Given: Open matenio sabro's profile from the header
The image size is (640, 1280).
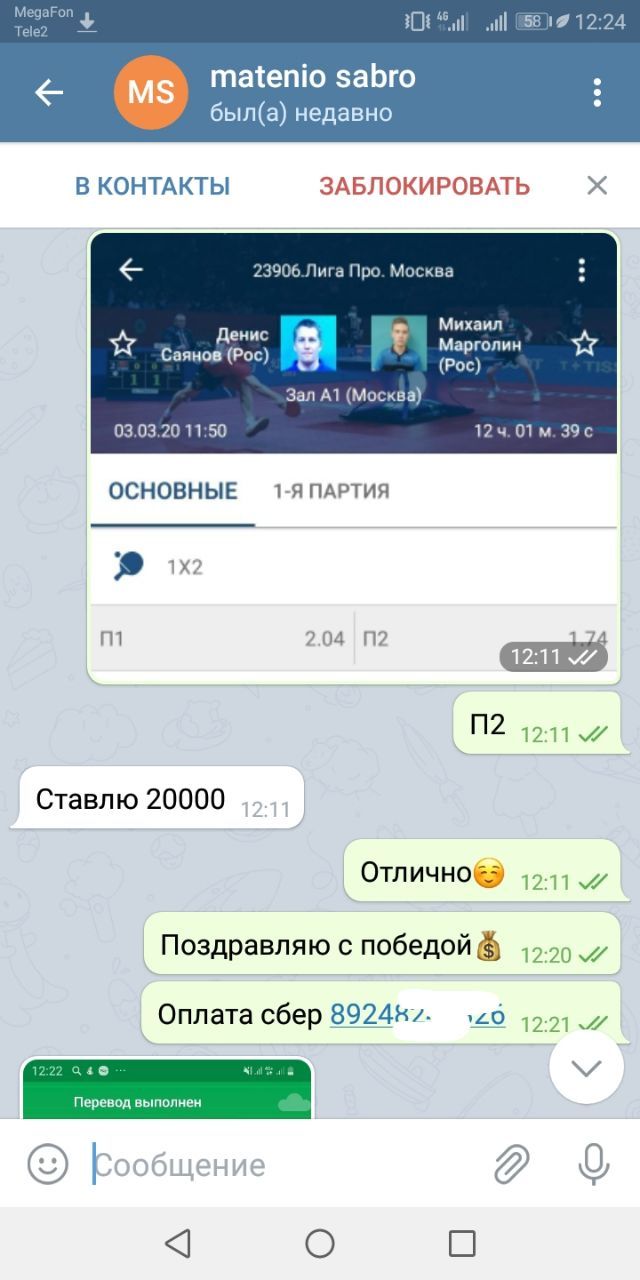Looking at the screenshot, I should [x=310, y=93].
